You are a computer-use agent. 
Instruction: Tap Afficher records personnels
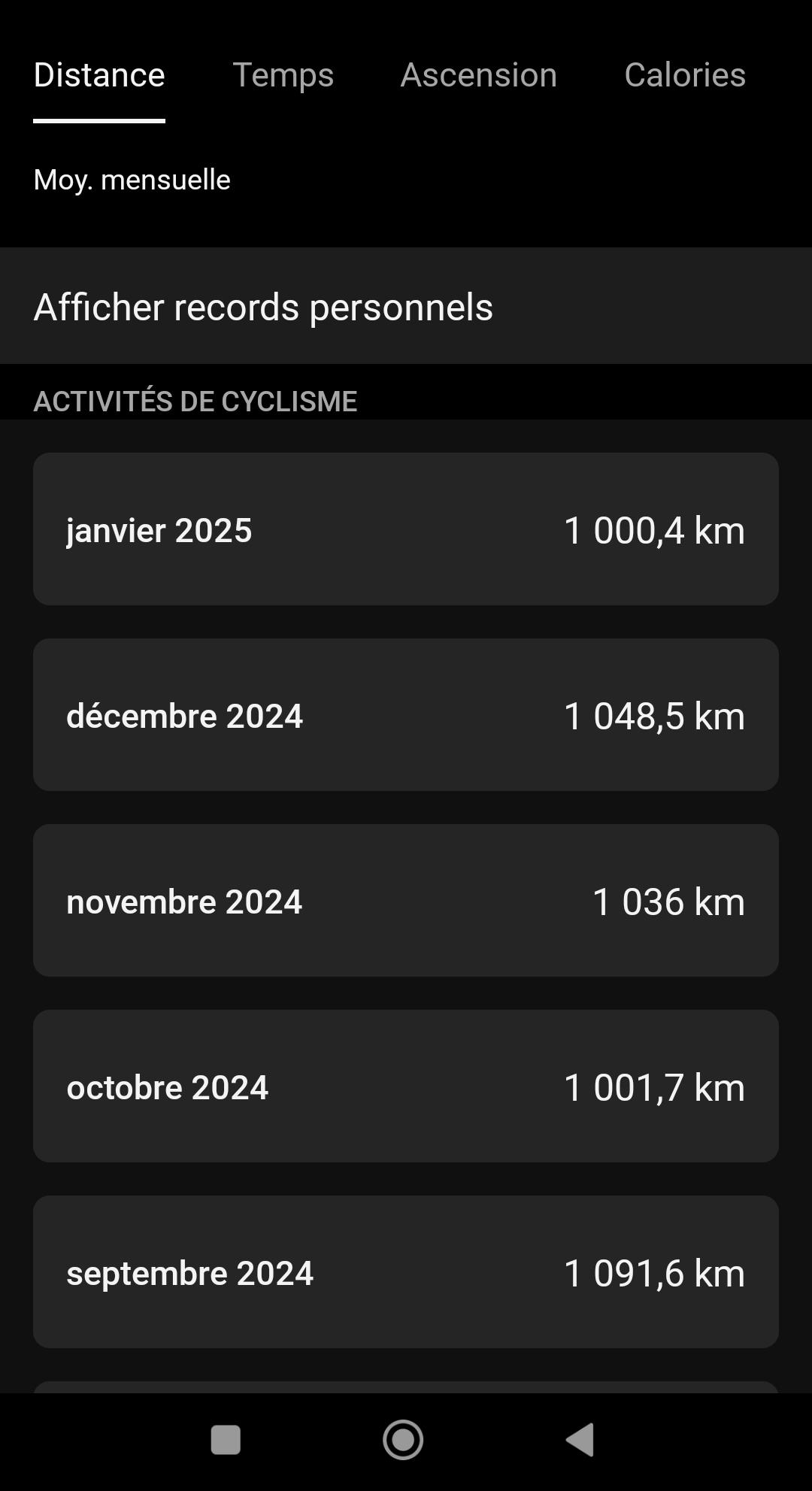[x=406, y=306]
